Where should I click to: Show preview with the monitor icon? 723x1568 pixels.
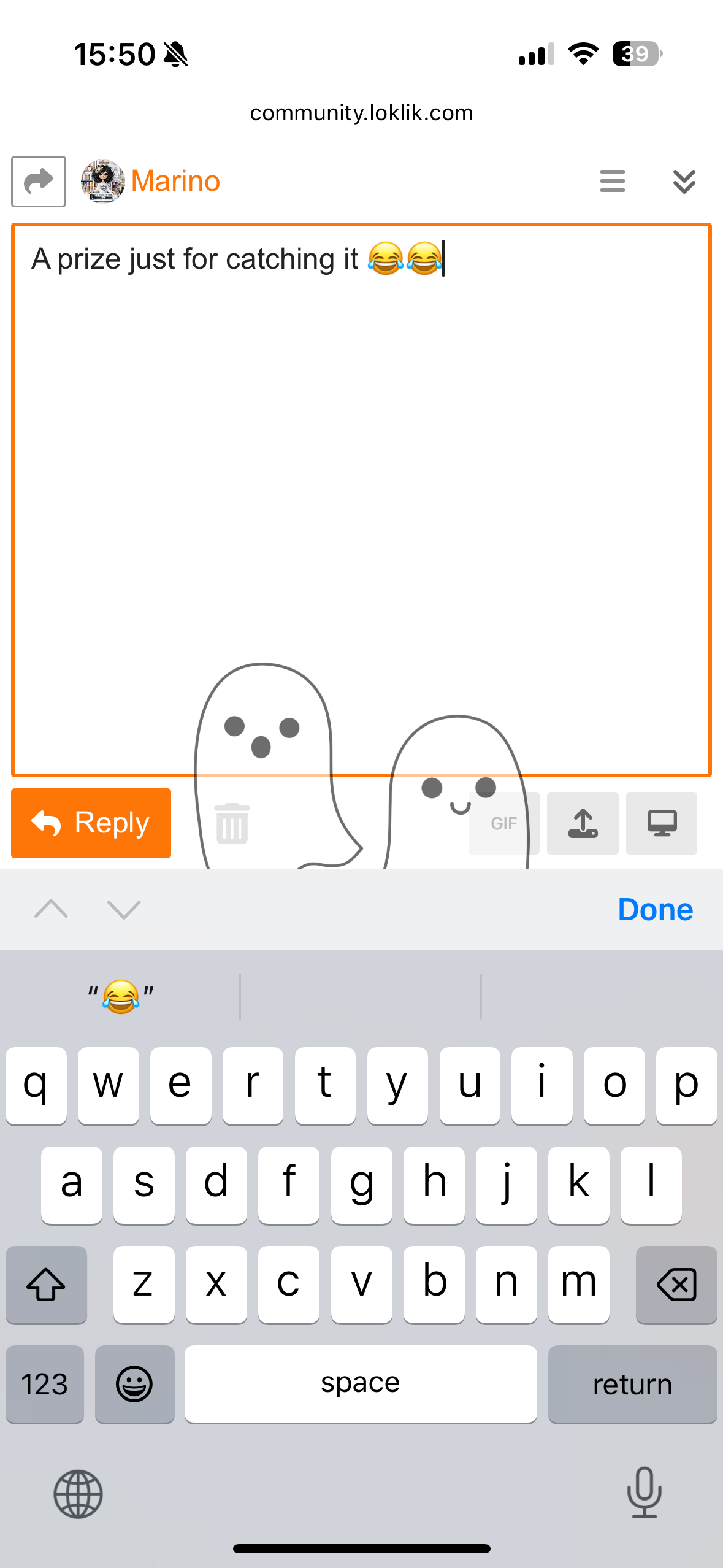662,823
